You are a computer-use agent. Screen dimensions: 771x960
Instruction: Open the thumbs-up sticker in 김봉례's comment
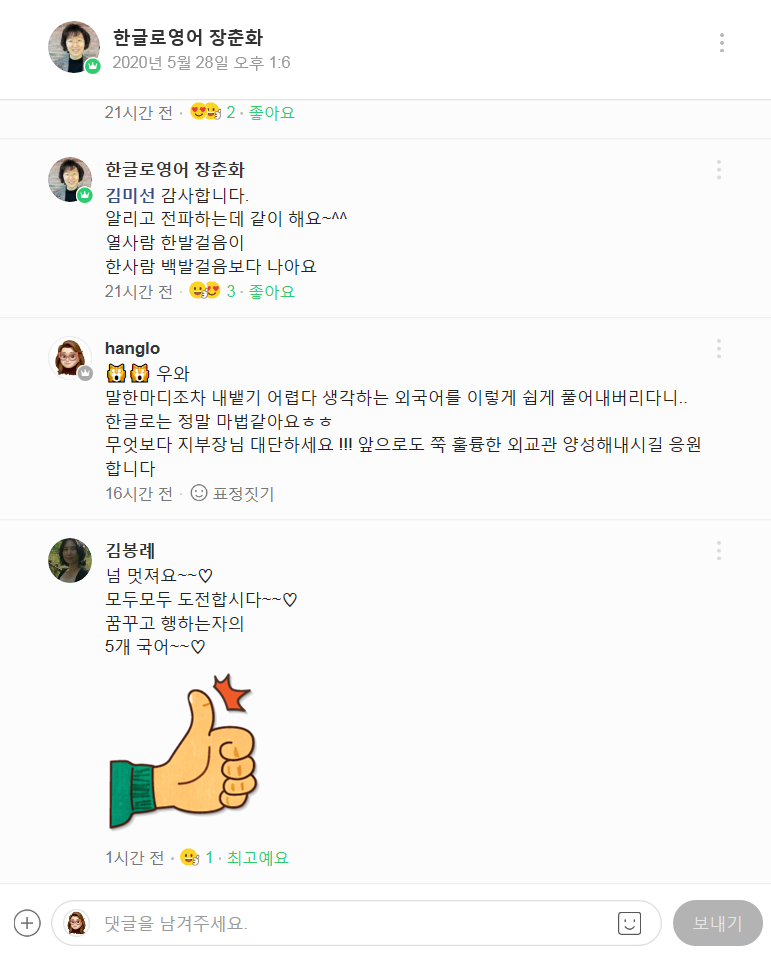pyautogui.click(x=182, y=752)
